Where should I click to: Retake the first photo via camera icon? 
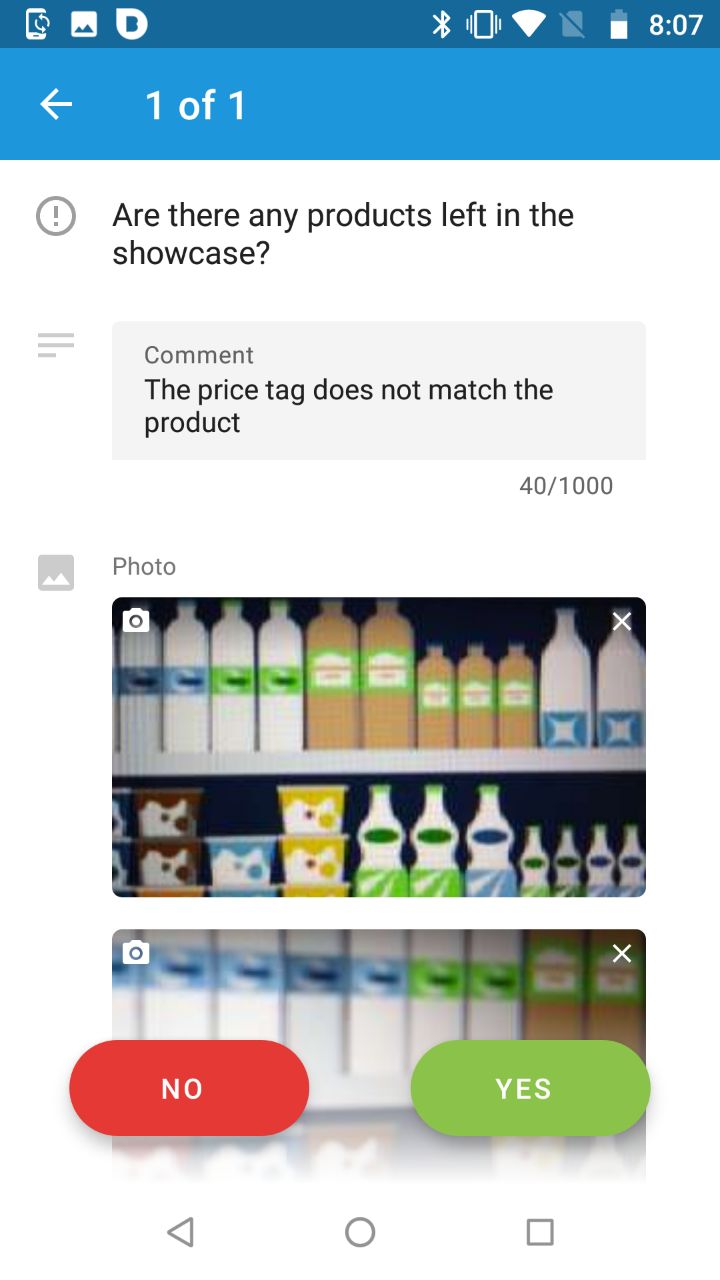(x=136, y=621)
